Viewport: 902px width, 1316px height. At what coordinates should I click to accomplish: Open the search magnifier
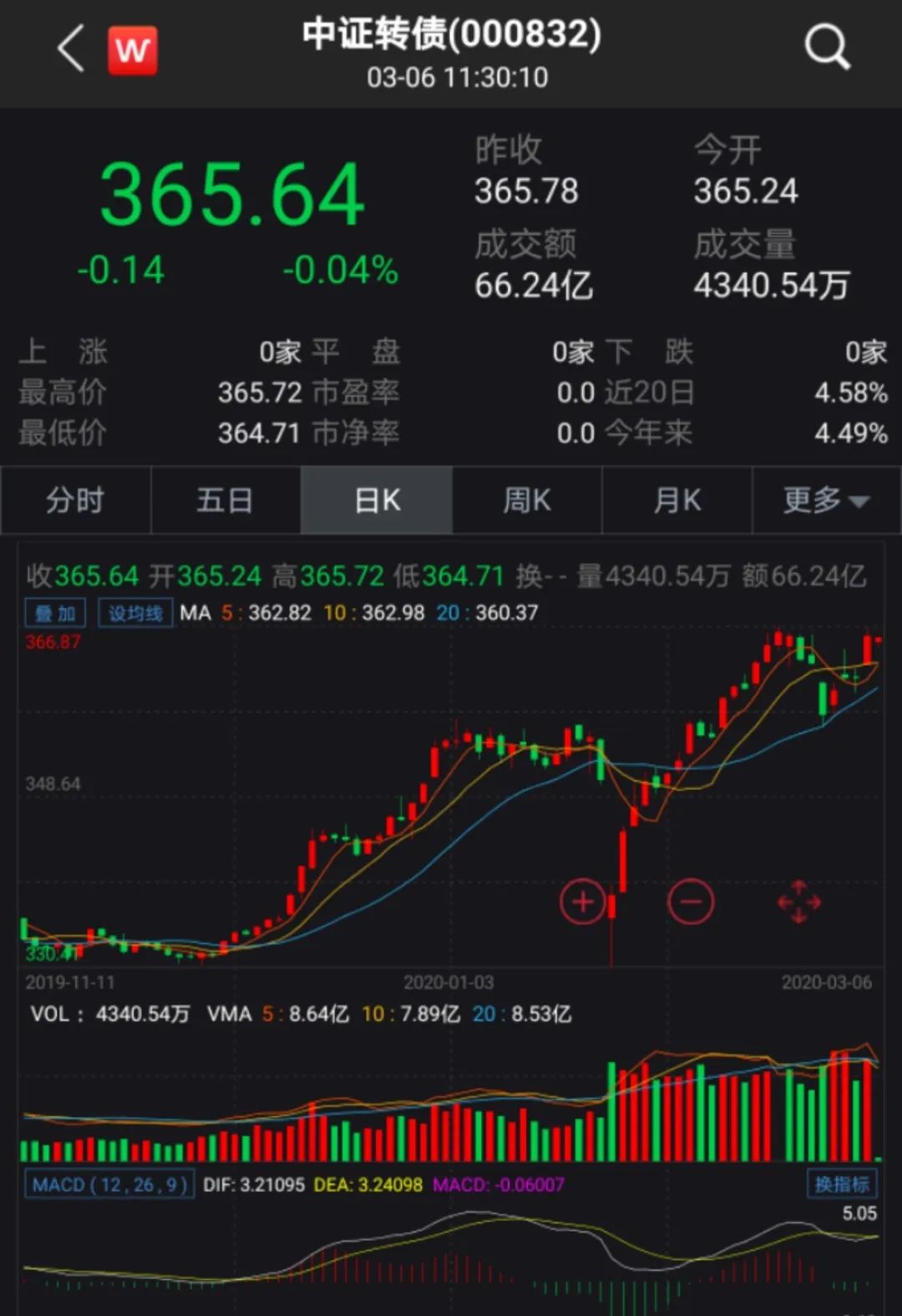pyautogui.click(x=827, y=48)
